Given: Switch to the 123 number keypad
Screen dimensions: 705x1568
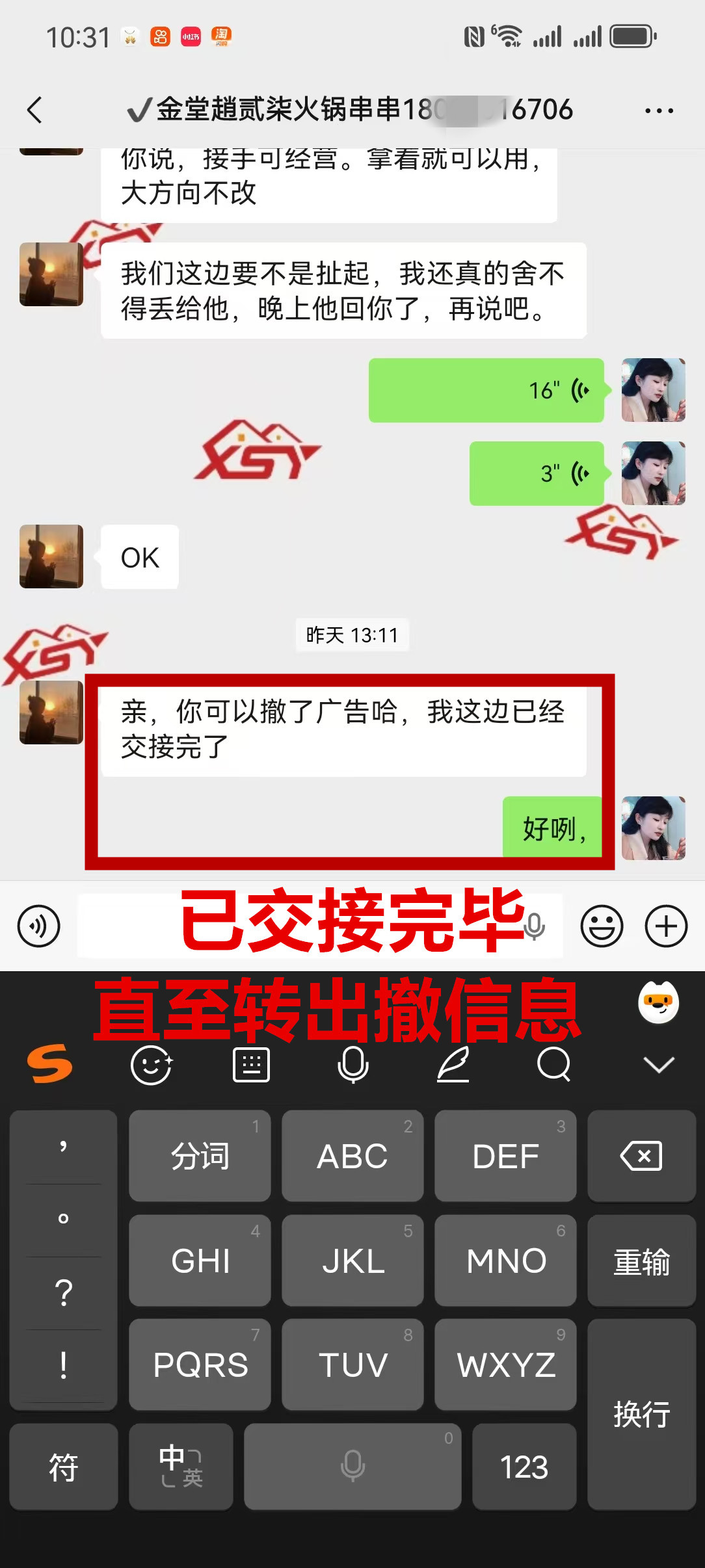Looking at the screenshot, I should coord(524,1467).
